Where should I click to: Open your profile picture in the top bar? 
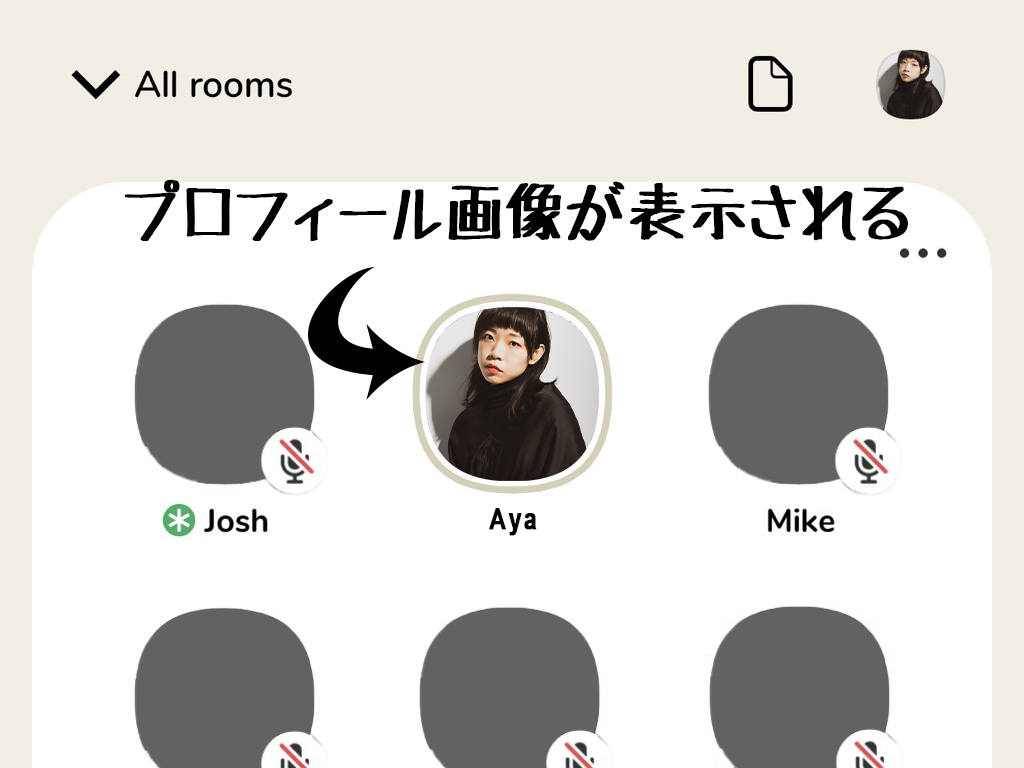point(911,86)
